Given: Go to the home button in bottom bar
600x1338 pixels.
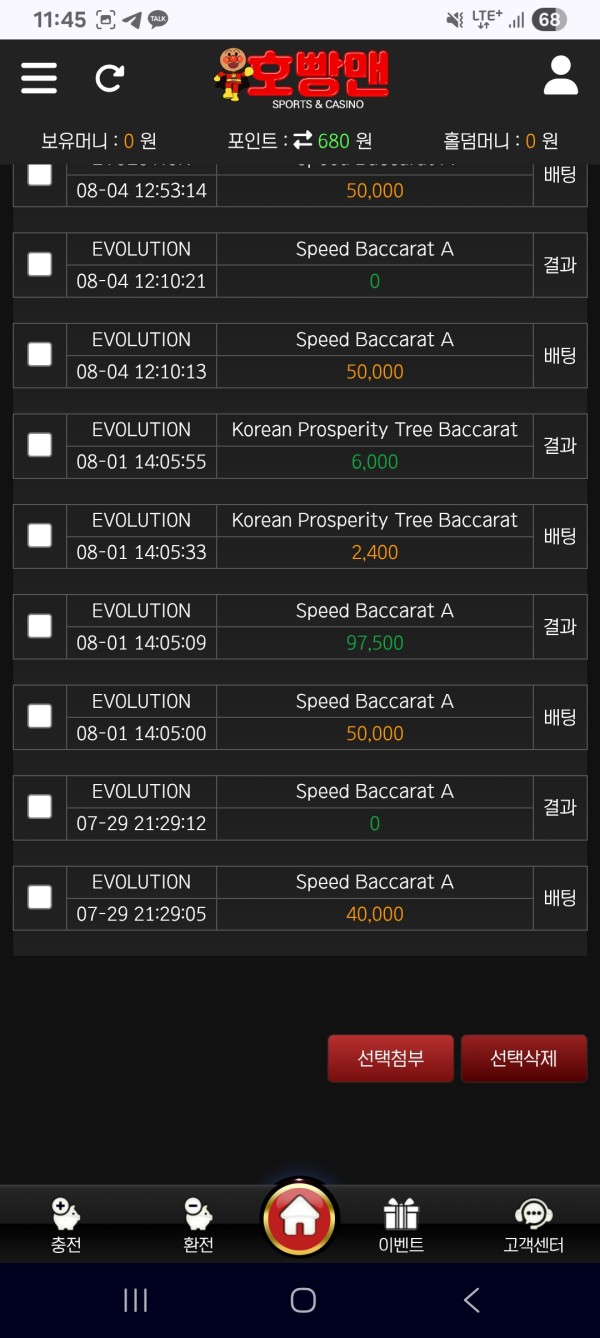Looking at the screenshot, I should click(299, 1217).
